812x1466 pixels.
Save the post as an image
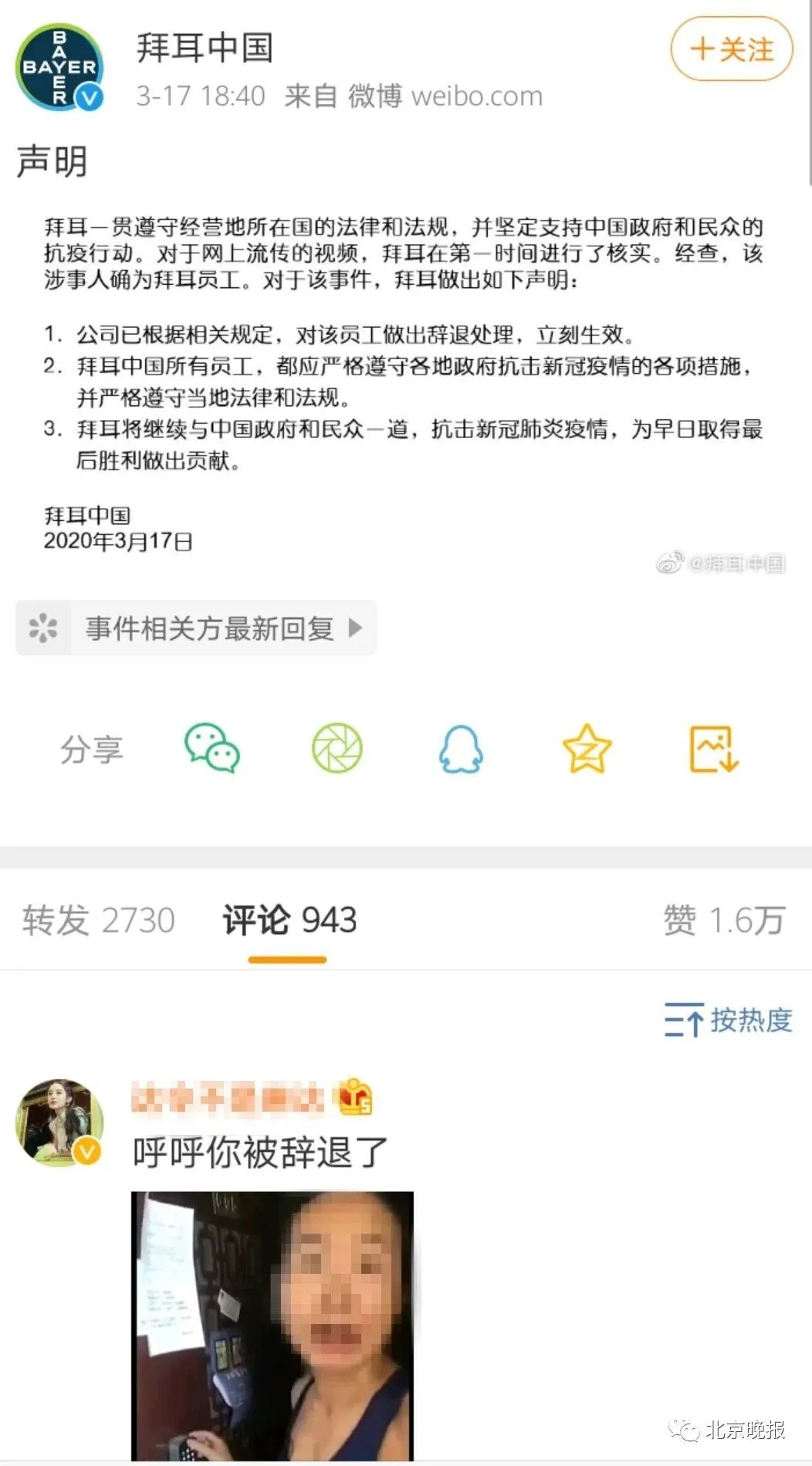pyautogui.click(x=713, y=748)
